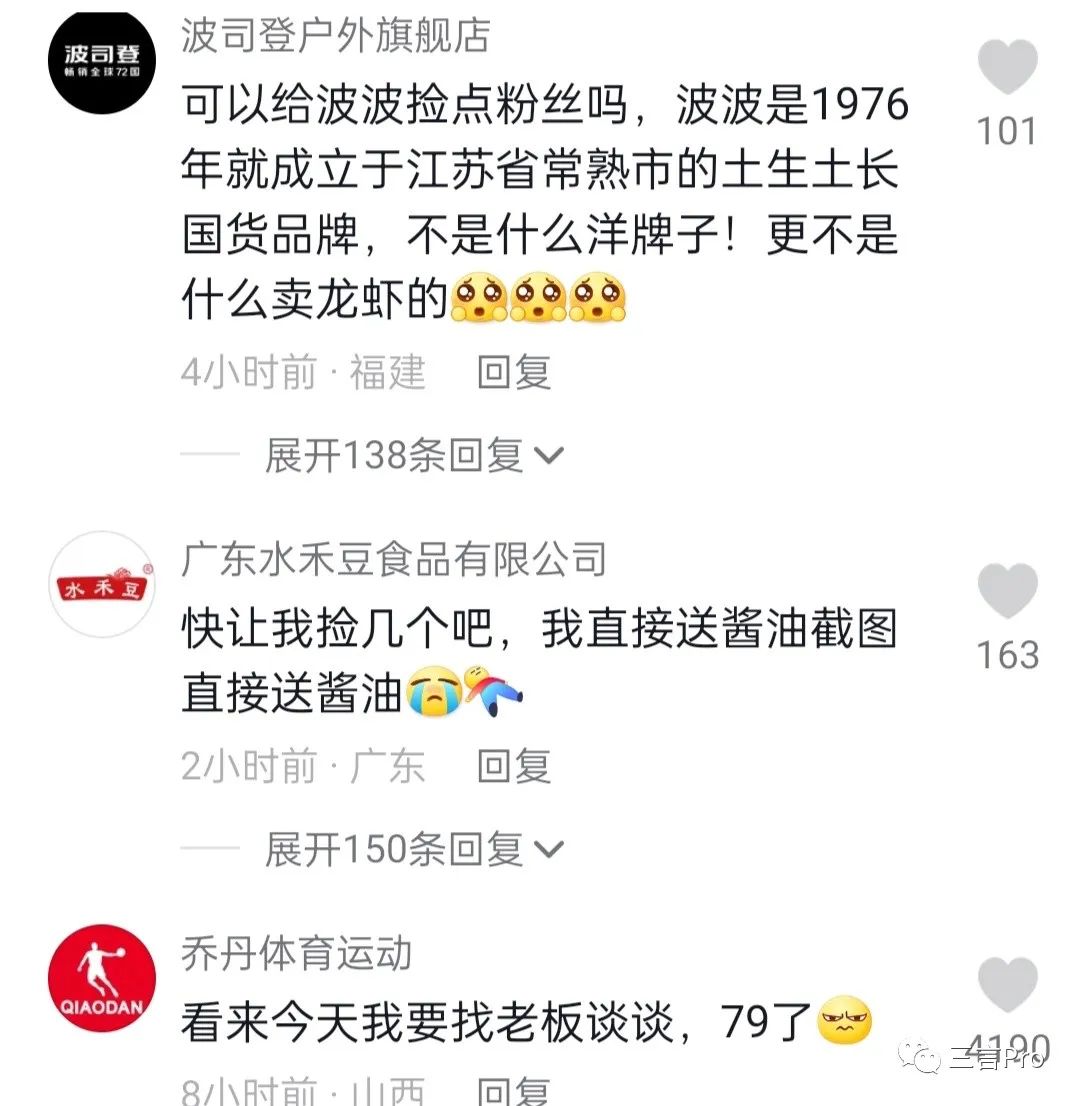Open the username 广东水禾豆食品有限公司
This screenshot has width=1080, height=1106.
[x=394, y=560]
